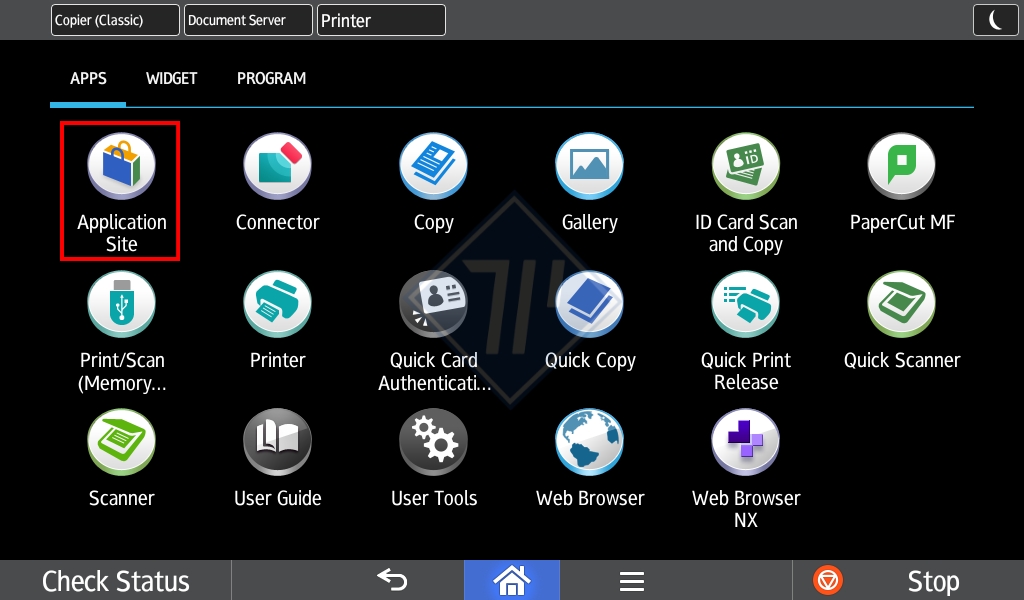Open PaperCut MF

click(x=901, y=167)
